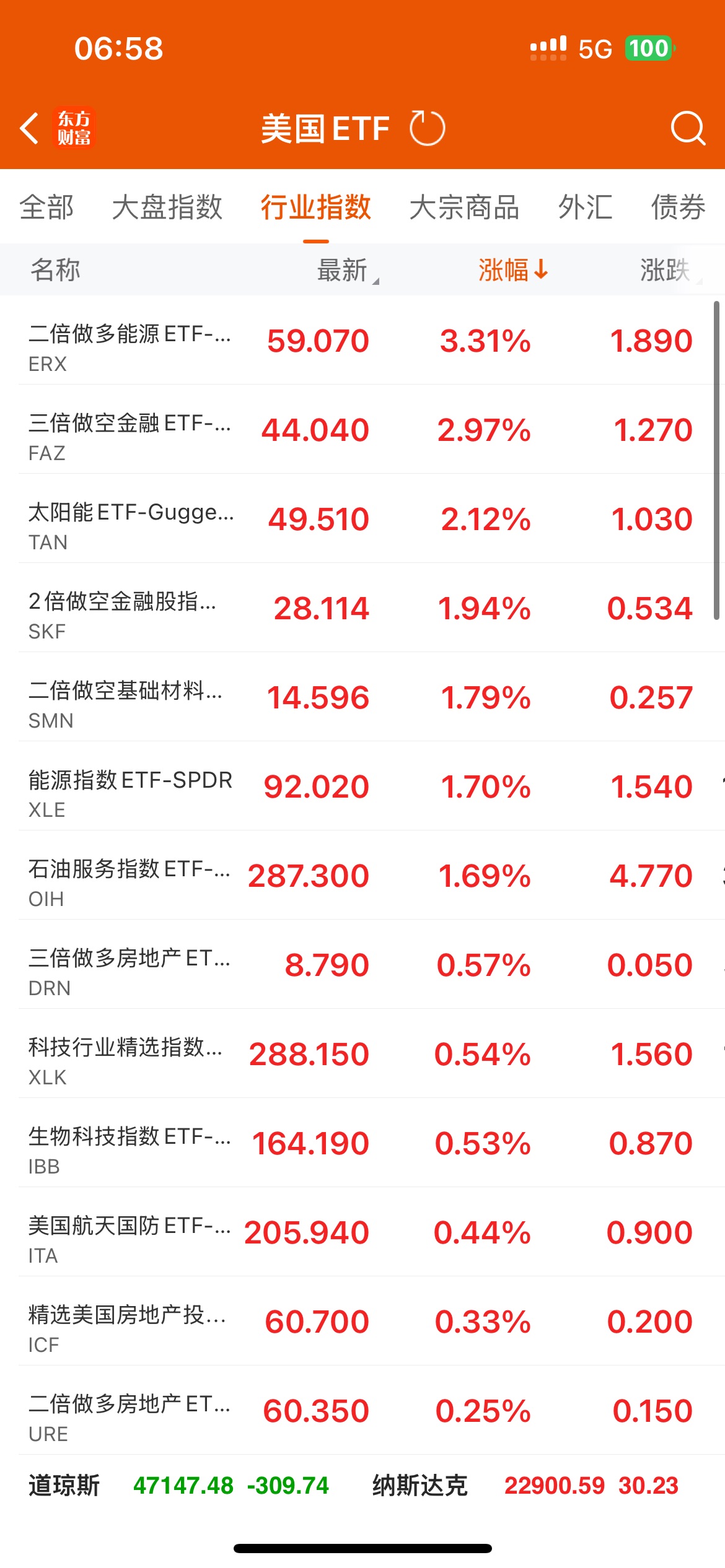Go back using the top-left arrow
The height and width of the screenshot is (1568, 725).
click(x=29, y=128)
